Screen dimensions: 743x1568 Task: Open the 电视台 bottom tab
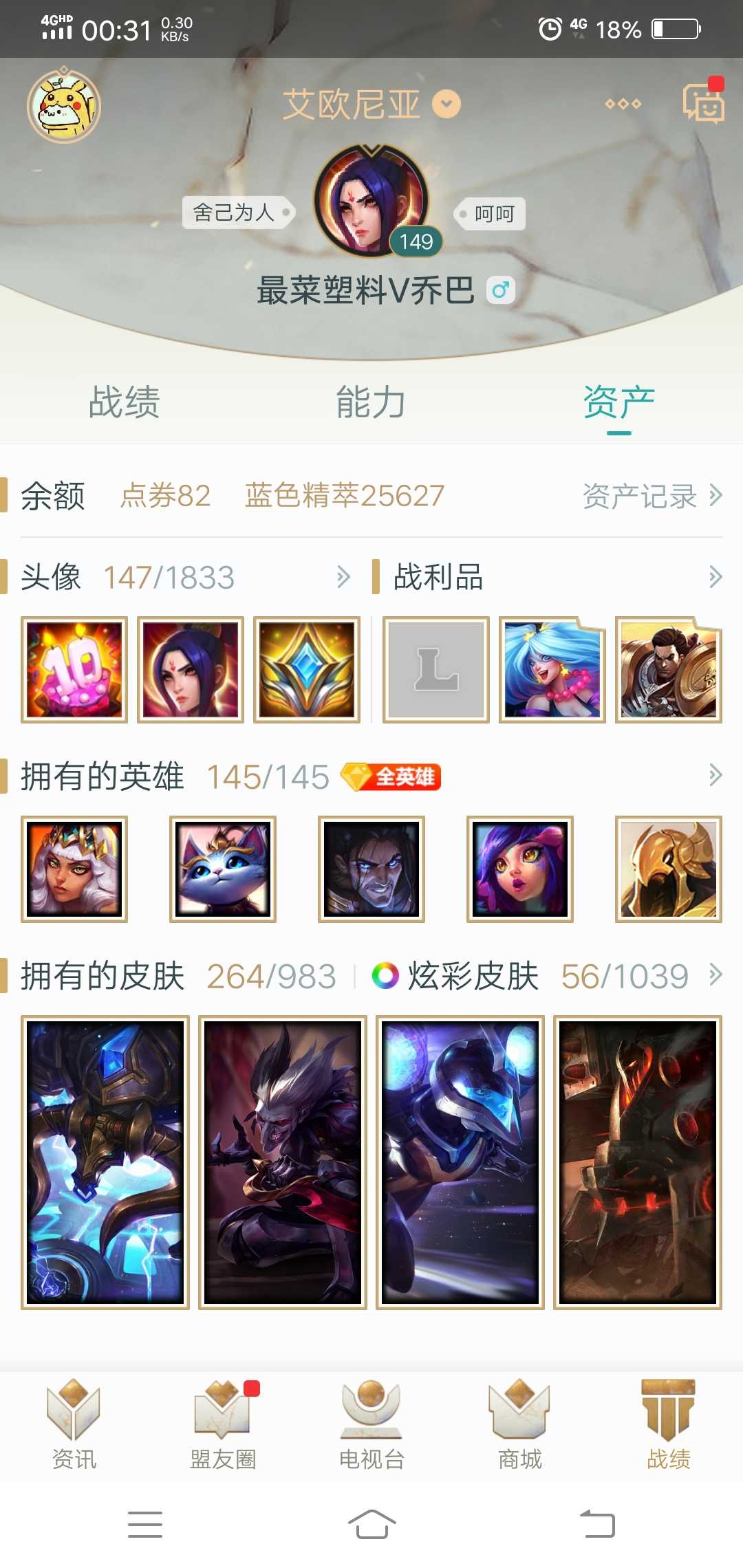coord(371,1424)
